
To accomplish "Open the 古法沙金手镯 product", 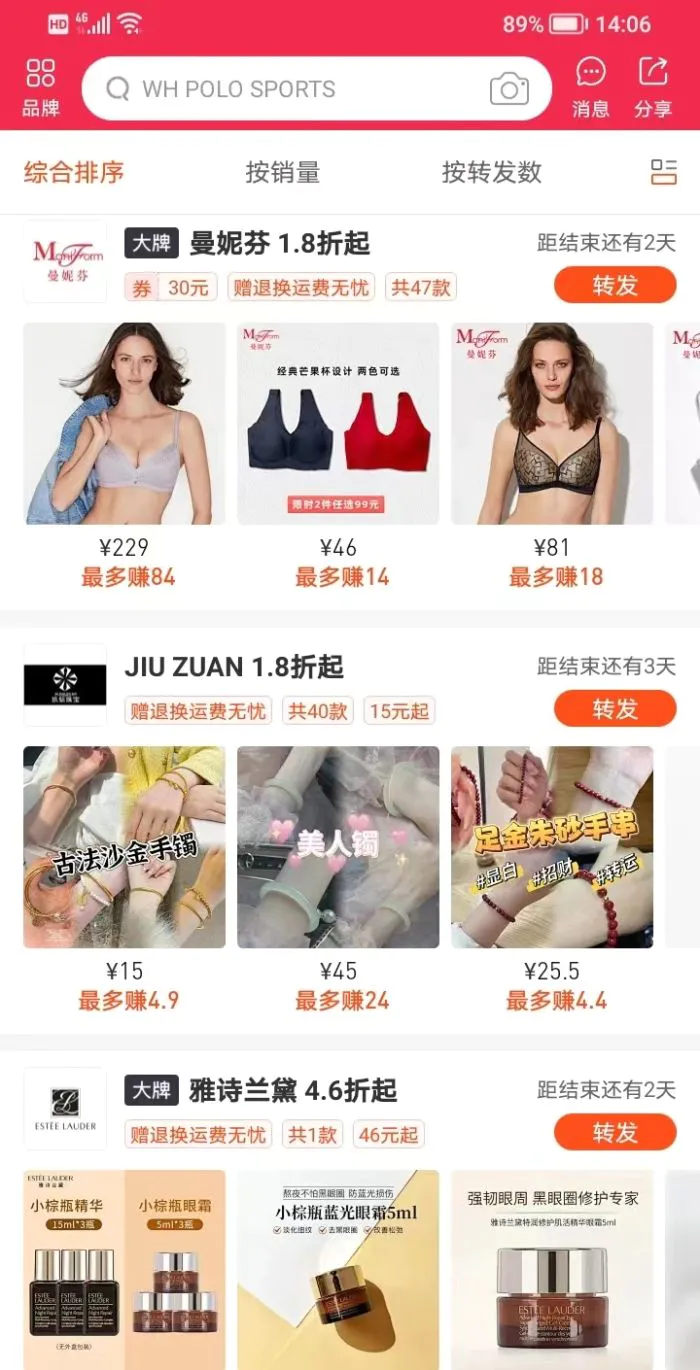I will (x=125, y=847).
